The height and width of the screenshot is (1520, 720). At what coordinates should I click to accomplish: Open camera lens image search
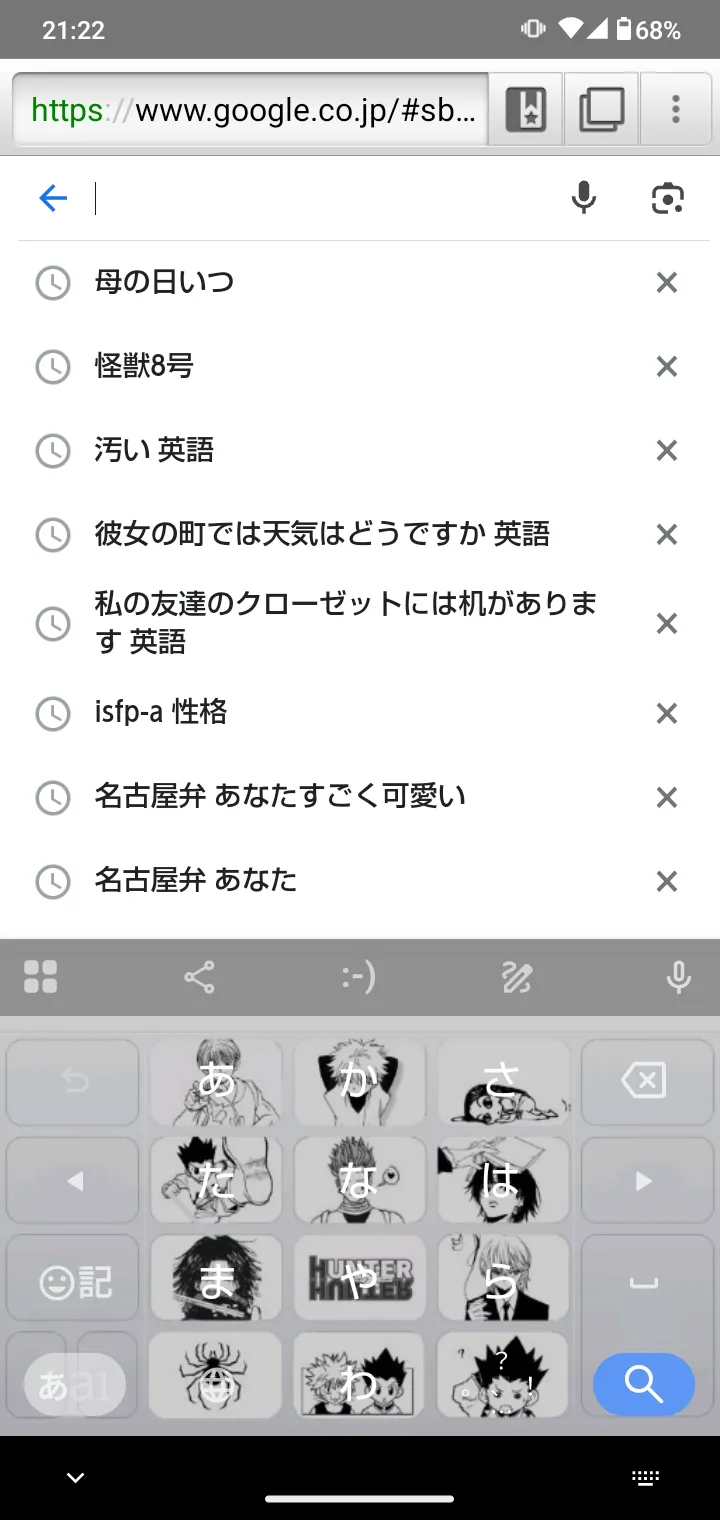click(x=667, y=198)
